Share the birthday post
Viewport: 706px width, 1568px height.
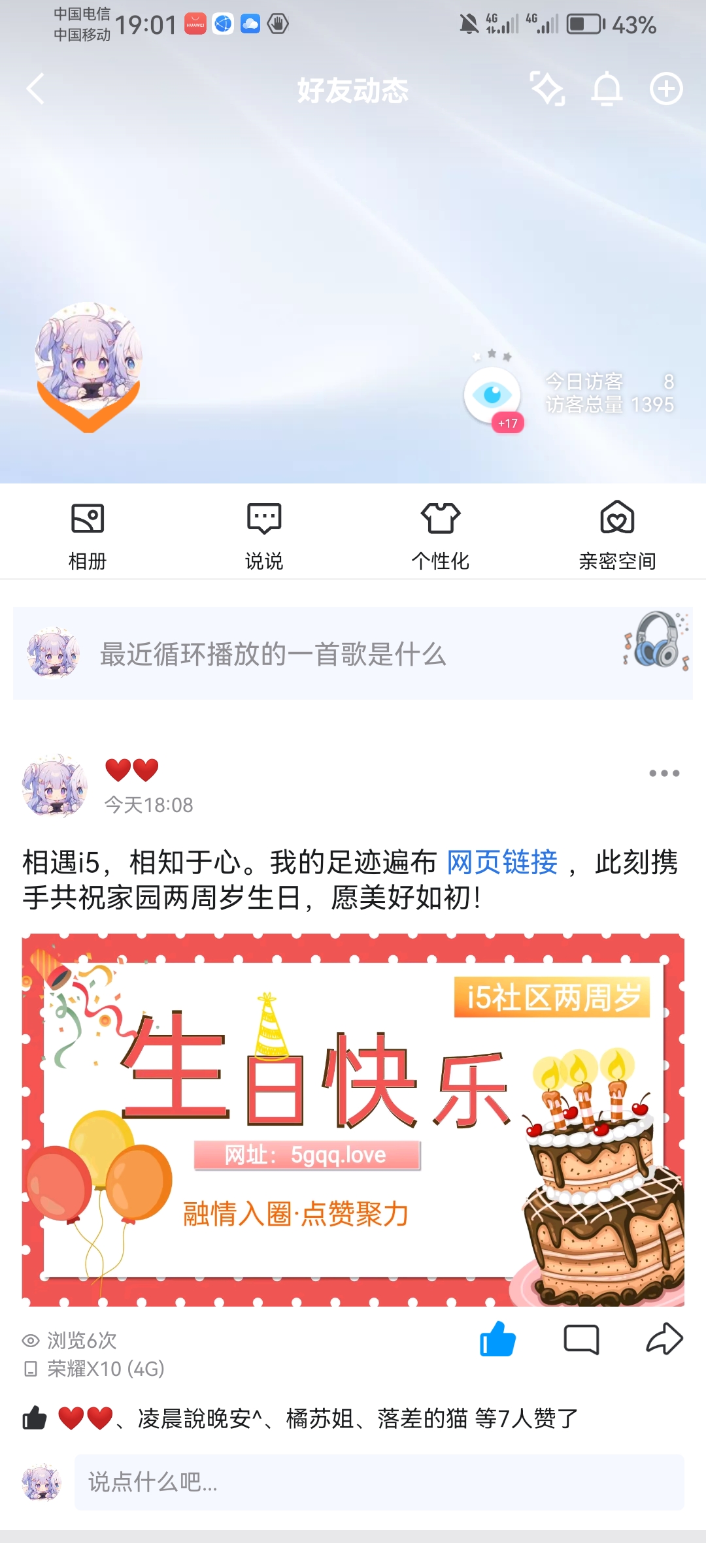coord(664,1339)
